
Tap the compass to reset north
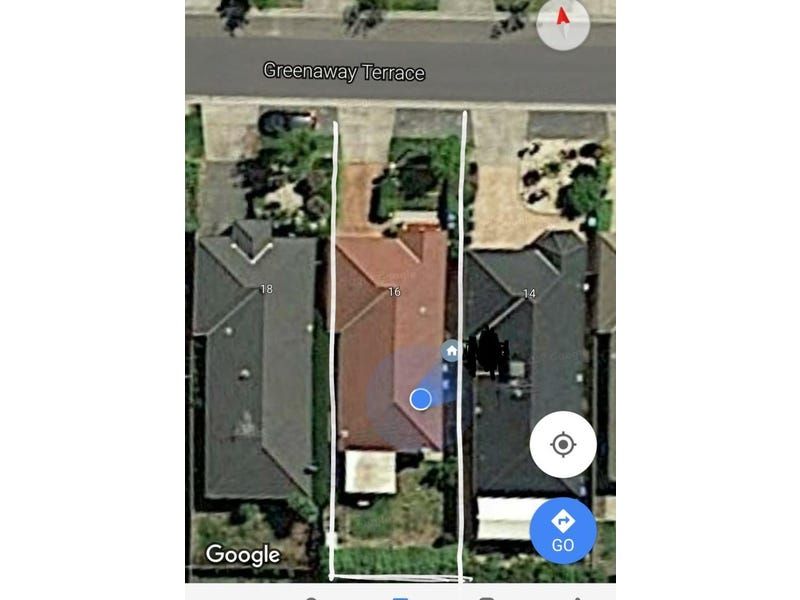[x=563, y=24]
